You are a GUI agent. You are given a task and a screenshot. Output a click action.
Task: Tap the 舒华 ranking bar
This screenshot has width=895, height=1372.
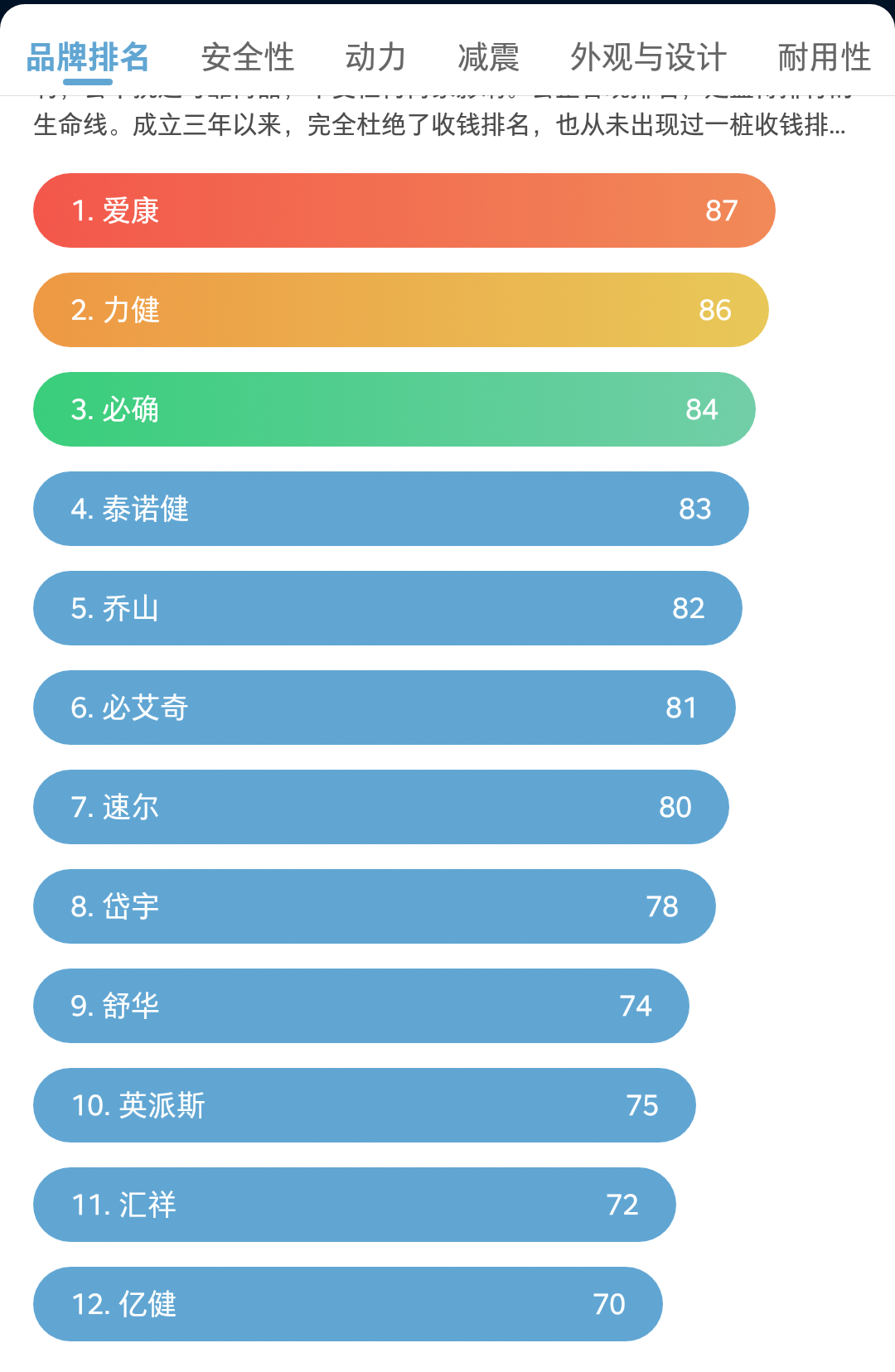360,1006
